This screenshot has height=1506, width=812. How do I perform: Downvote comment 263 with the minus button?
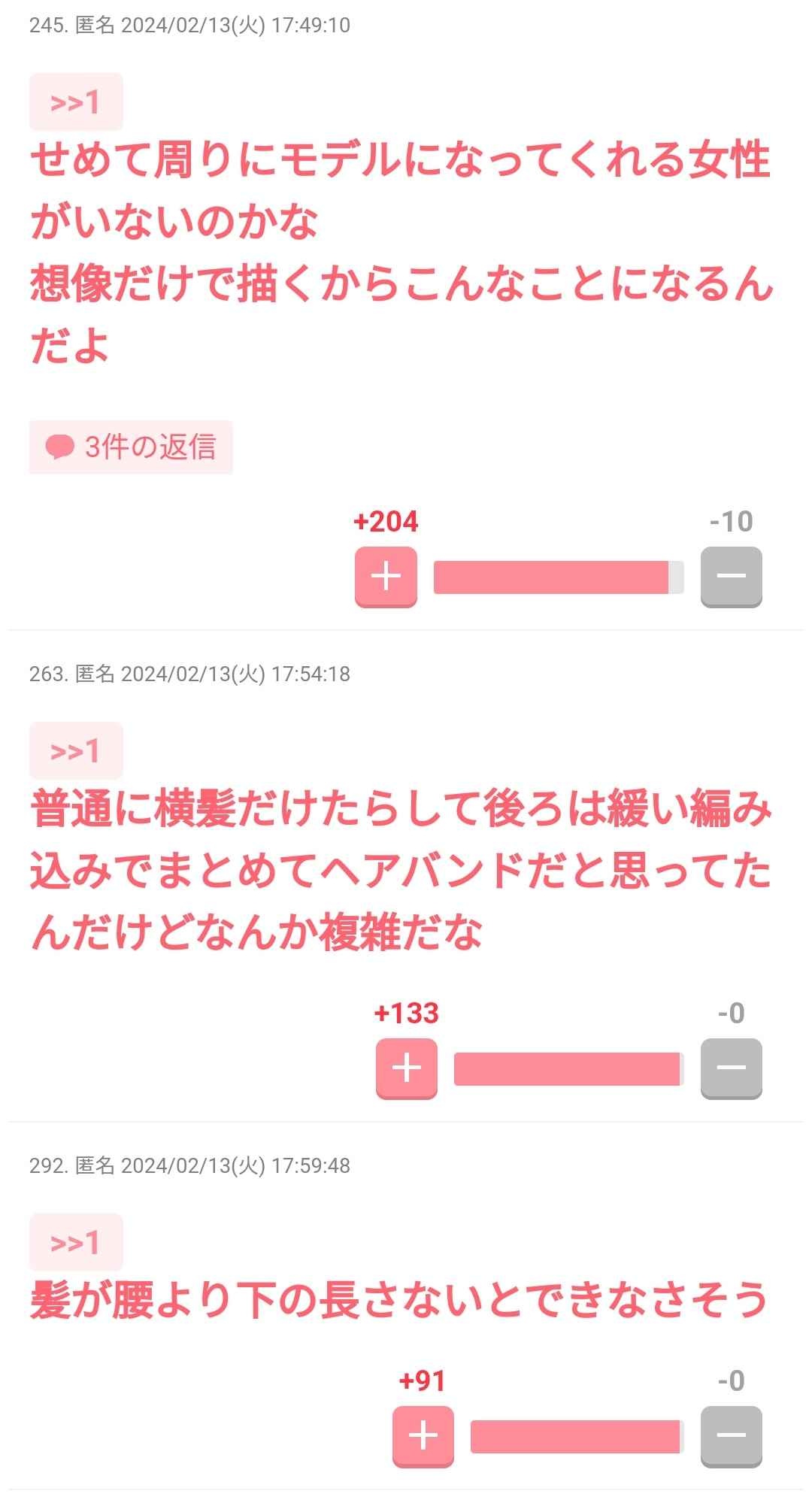[731, 1068]
